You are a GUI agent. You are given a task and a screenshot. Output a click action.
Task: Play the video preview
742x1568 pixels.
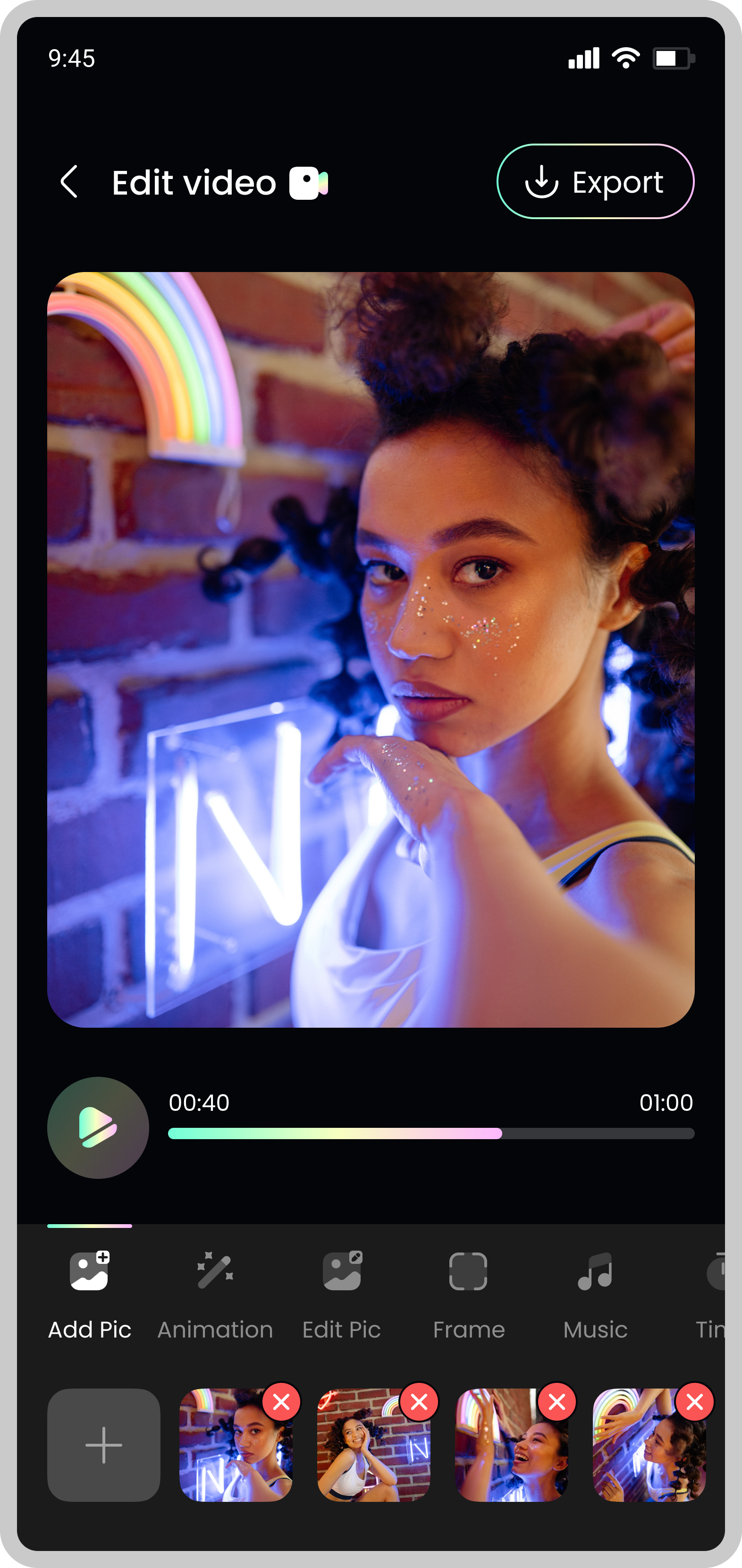pos(98,1127)
